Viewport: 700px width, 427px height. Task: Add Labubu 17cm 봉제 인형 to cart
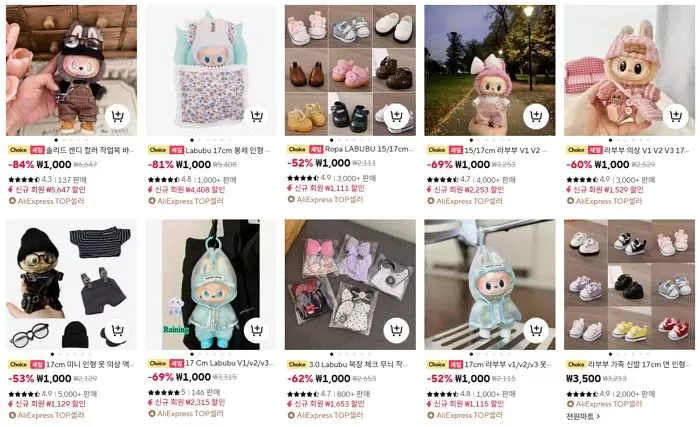(258, 118)
